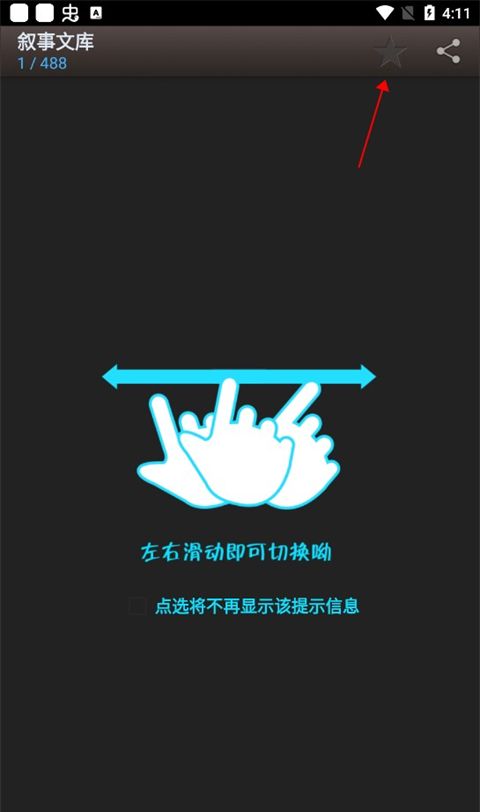Tap the favorite star icon

point(390,52)
